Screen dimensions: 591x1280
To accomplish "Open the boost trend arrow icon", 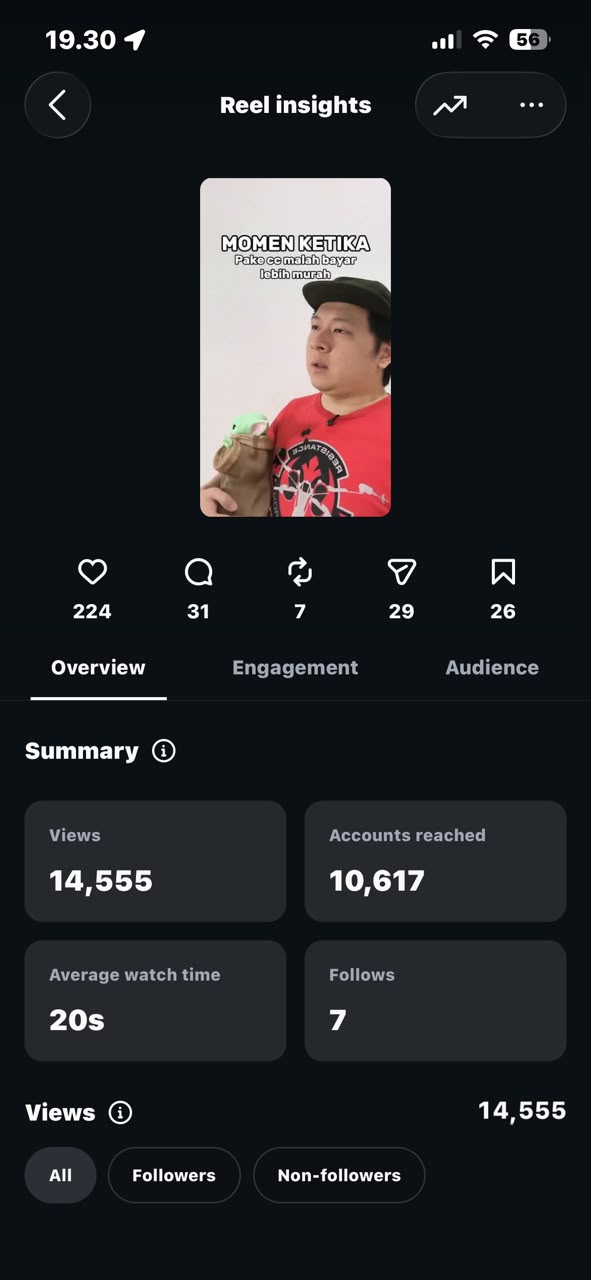I will click(x=450, y=105).
